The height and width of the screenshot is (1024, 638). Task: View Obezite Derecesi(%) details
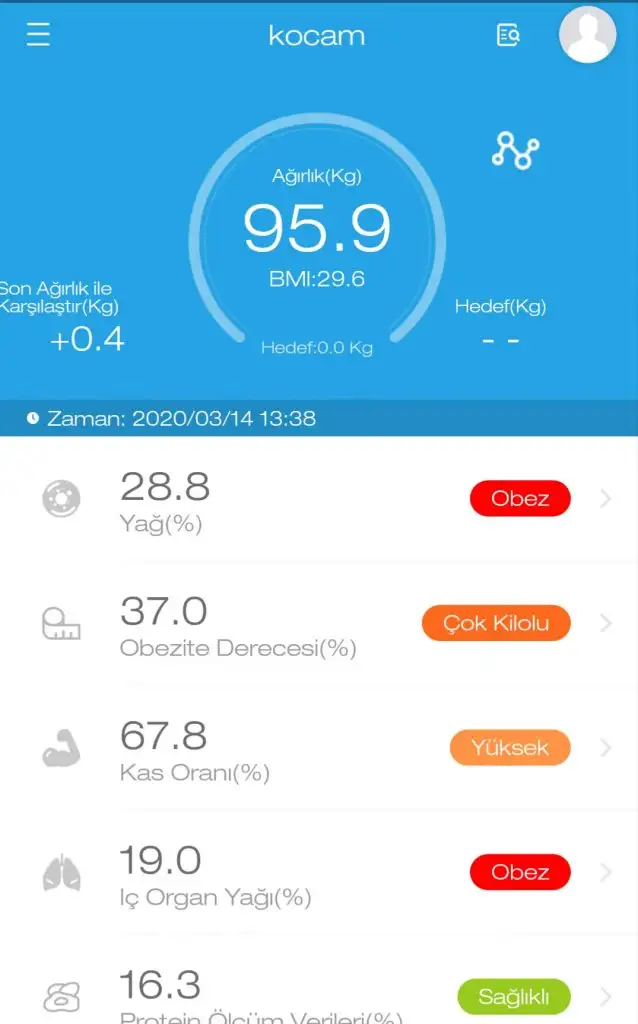[319, 623]
